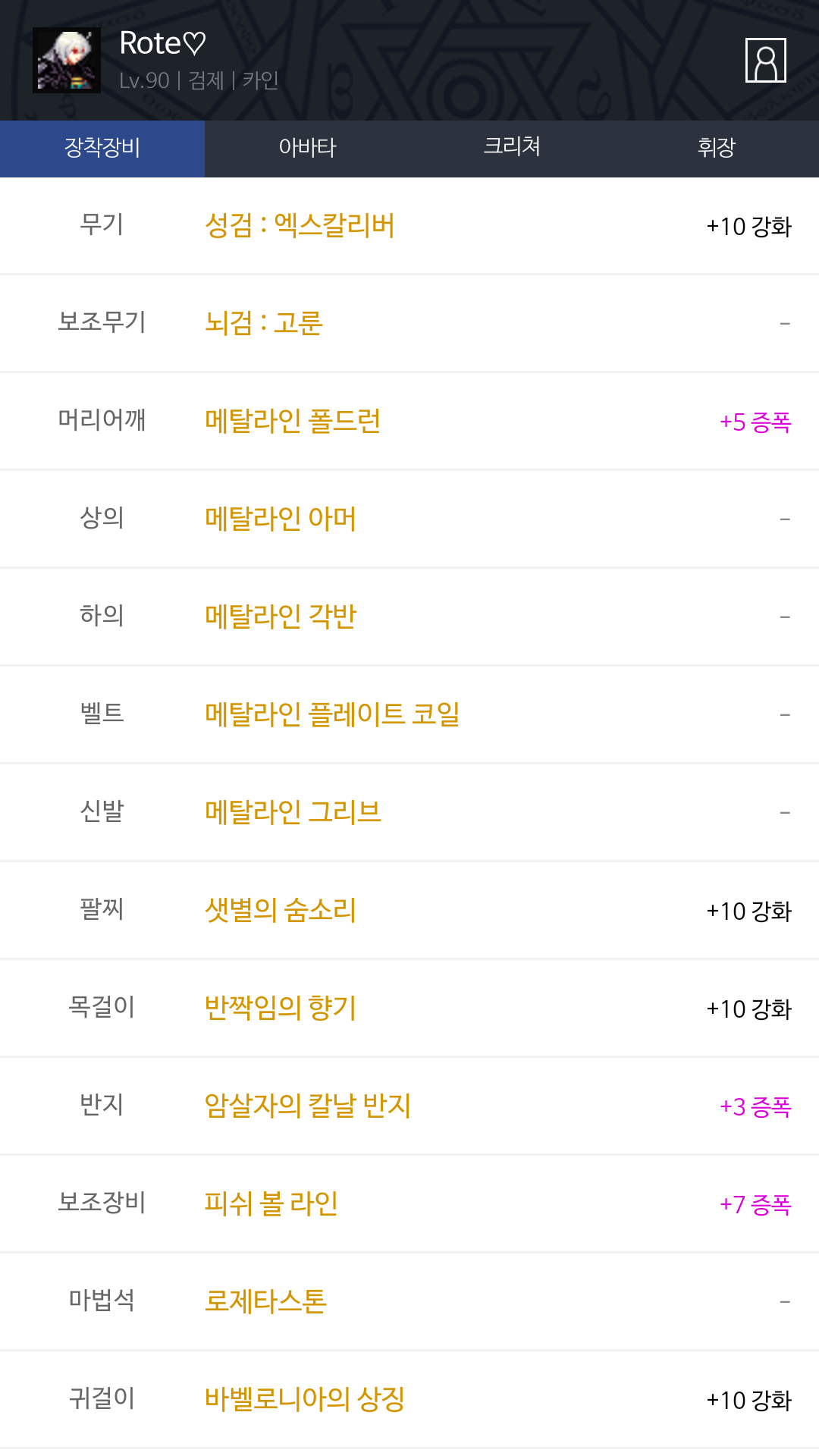Switch to the 휘장 tab
This screenshot has width=819, height=1456.
tap(717, 149)
